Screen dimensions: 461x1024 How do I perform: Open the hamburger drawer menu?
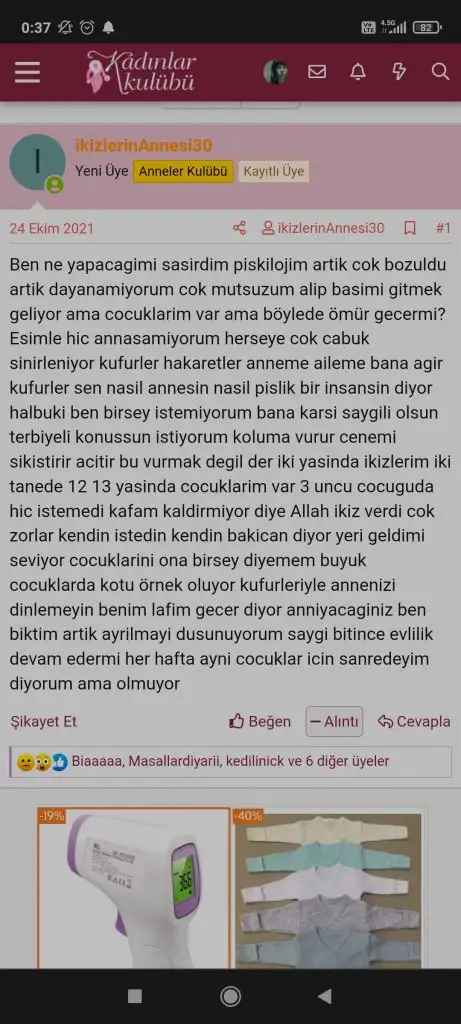(27, 72)
